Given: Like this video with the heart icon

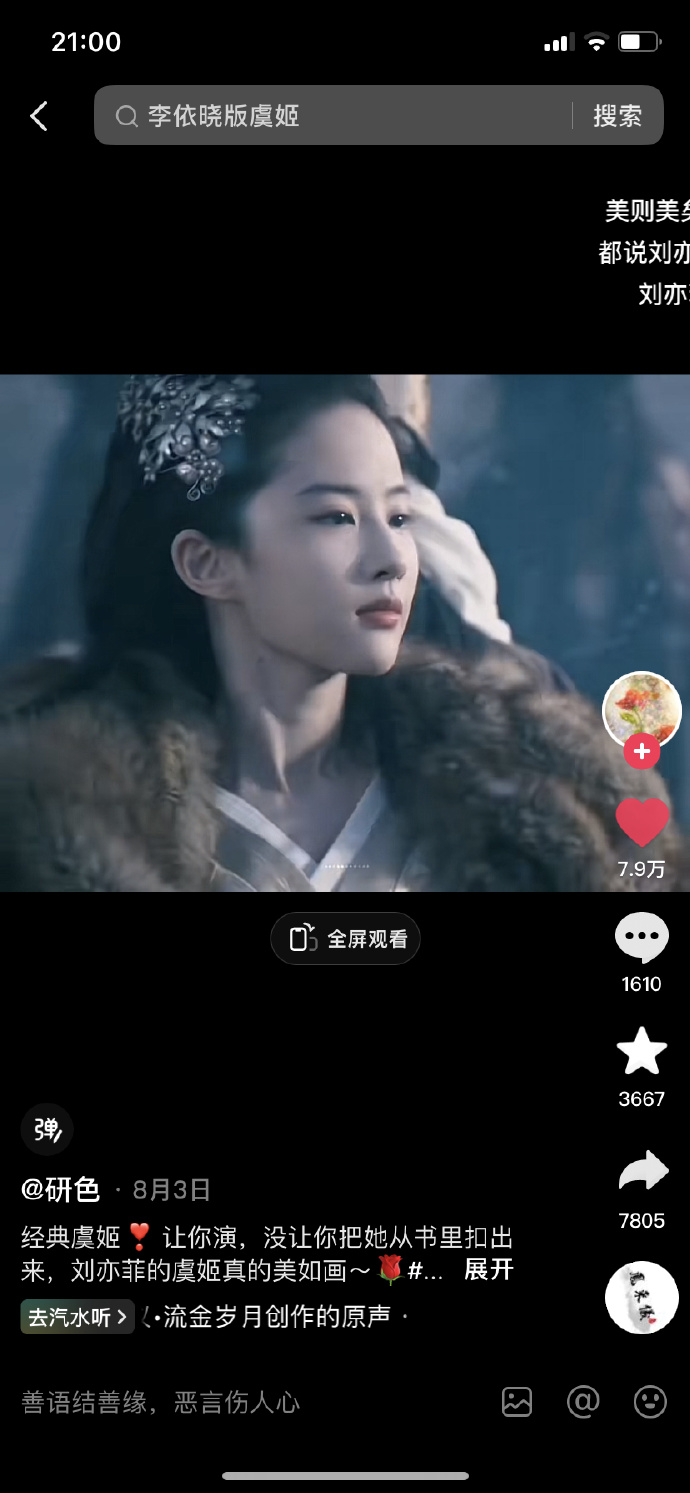Looking at the screenshot, I should tap(642, 822).
